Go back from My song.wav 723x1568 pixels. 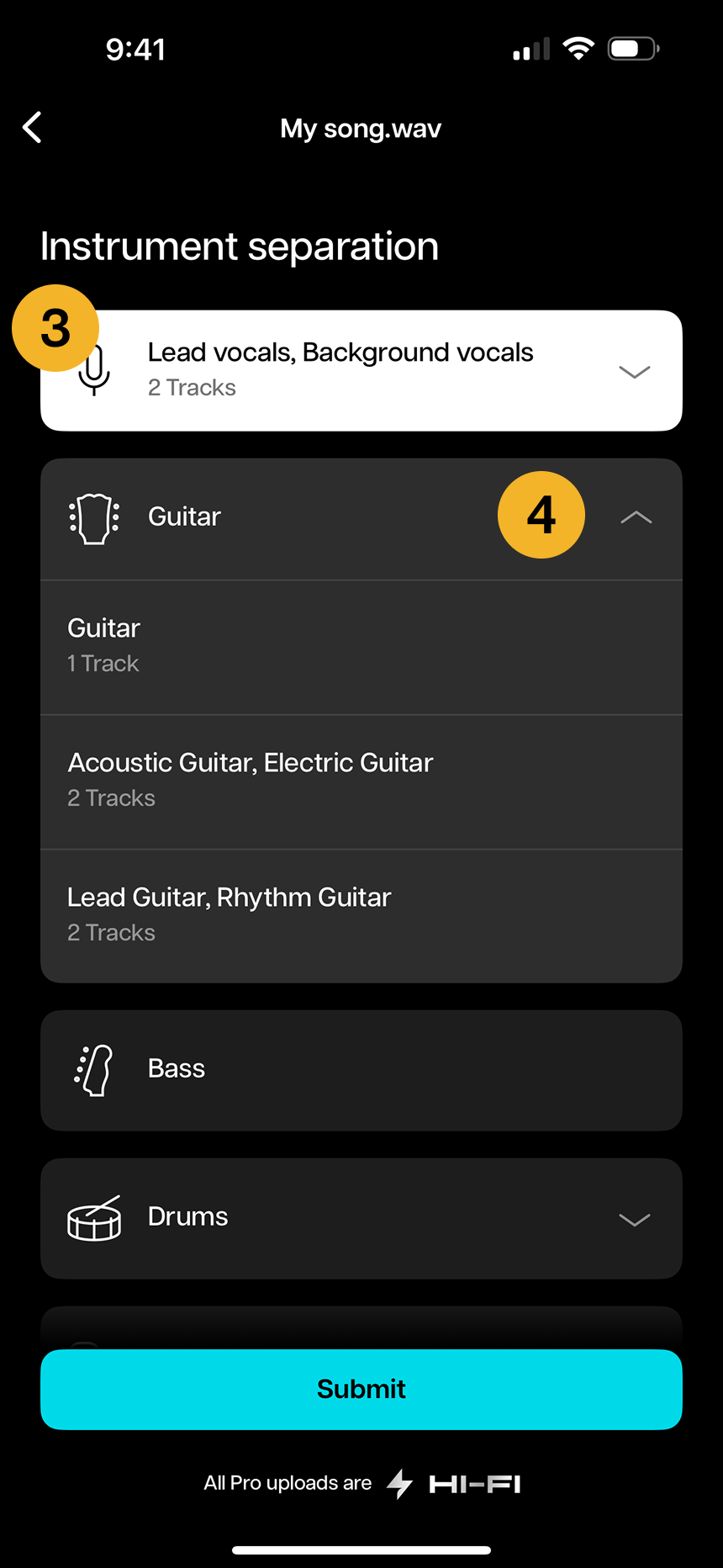tap(32, 128)
